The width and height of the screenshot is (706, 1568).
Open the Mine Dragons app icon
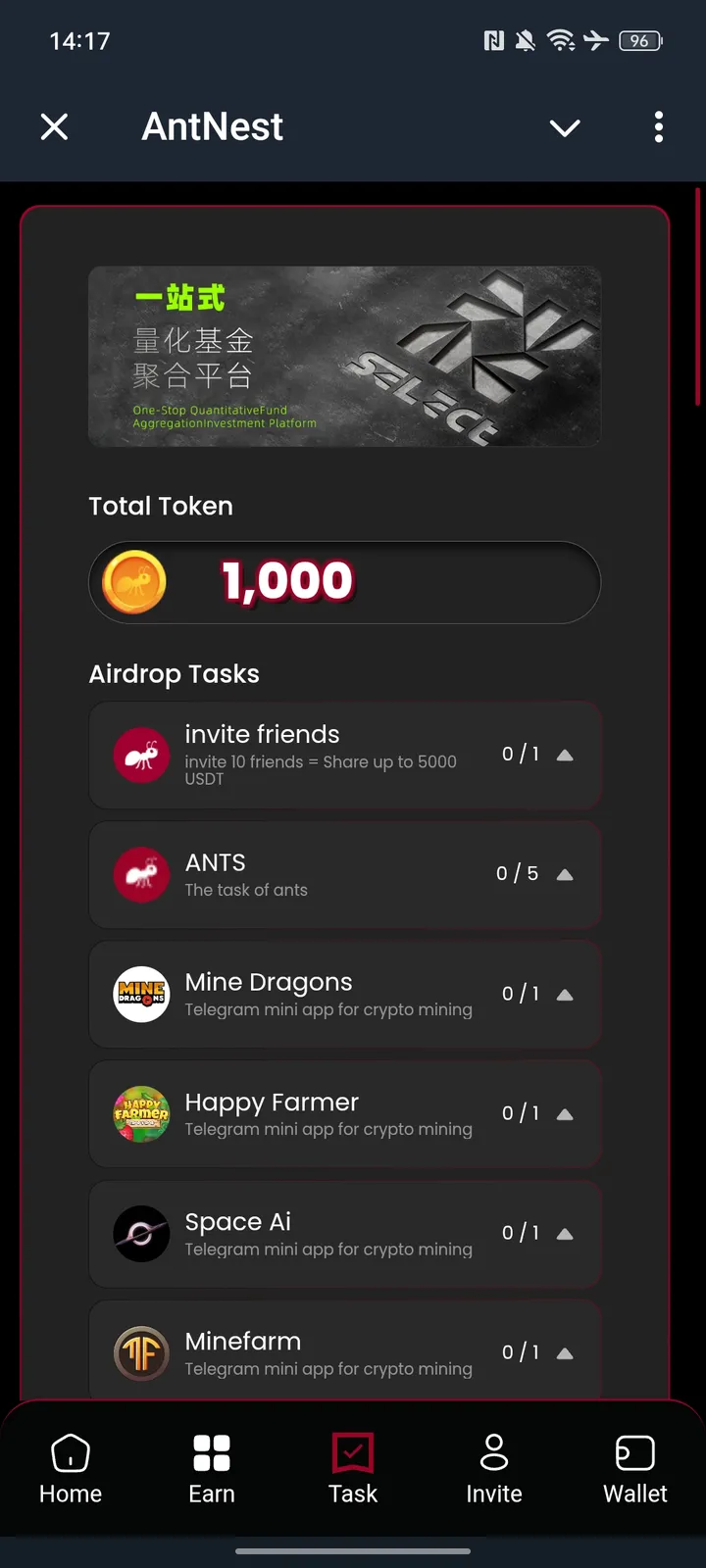point(141,993)
